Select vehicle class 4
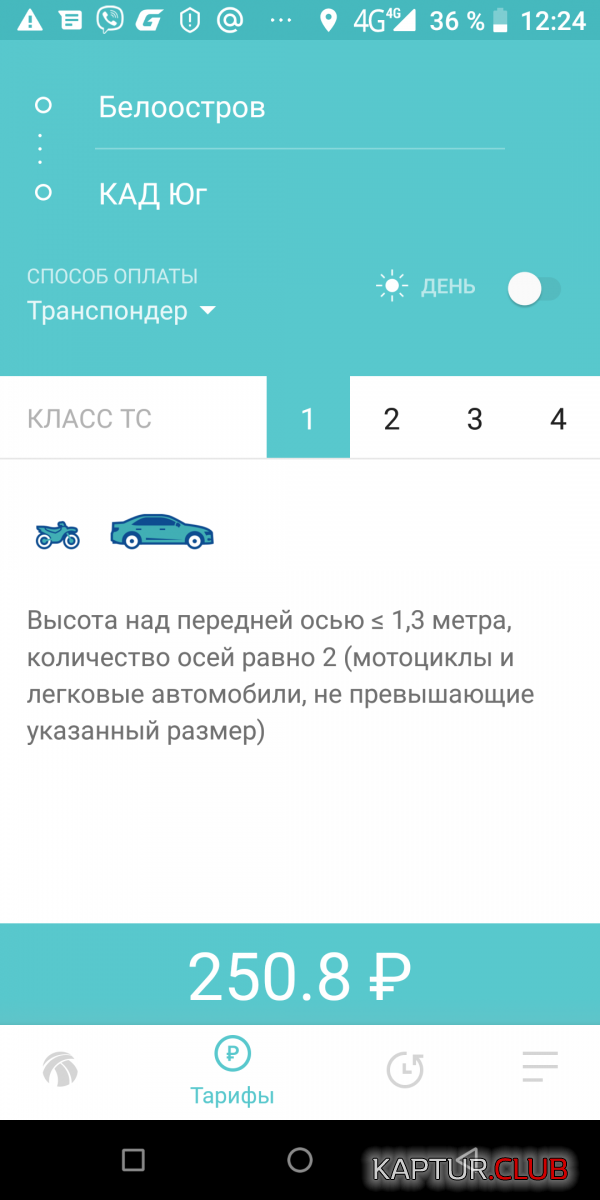600x1200 pixels. tap(558, 418)
